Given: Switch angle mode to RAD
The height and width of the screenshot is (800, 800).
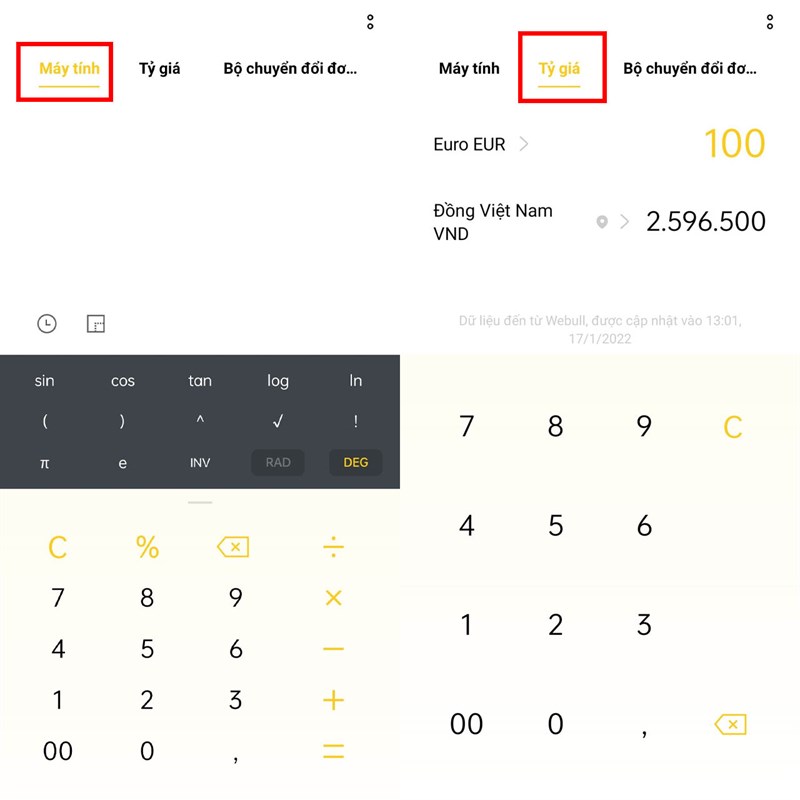Looking at the screenshot, I should (x=278, y=463).
